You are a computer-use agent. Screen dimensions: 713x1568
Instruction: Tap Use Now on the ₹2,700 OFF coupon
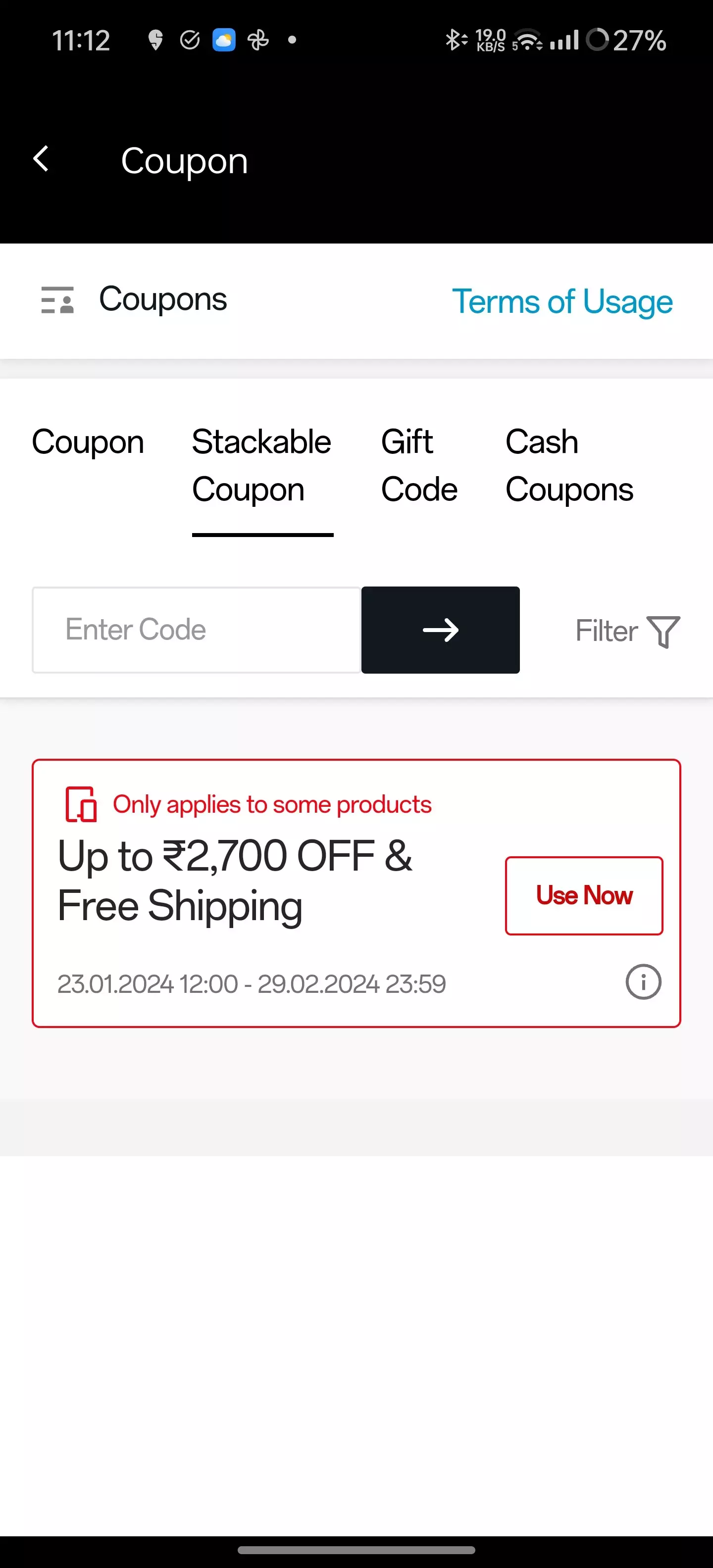pos(583,895)
